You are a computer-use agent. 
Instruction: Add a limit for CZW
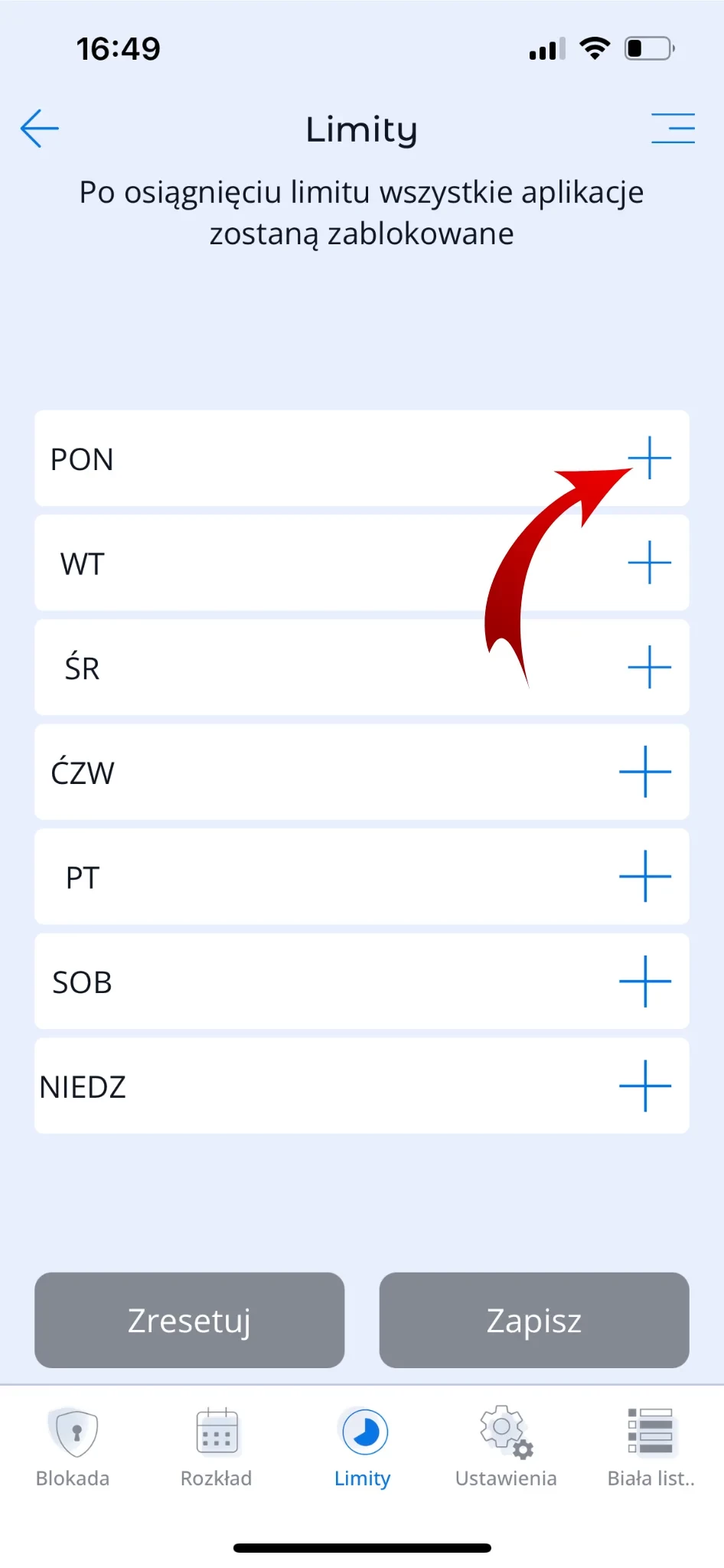pos(645,772)
